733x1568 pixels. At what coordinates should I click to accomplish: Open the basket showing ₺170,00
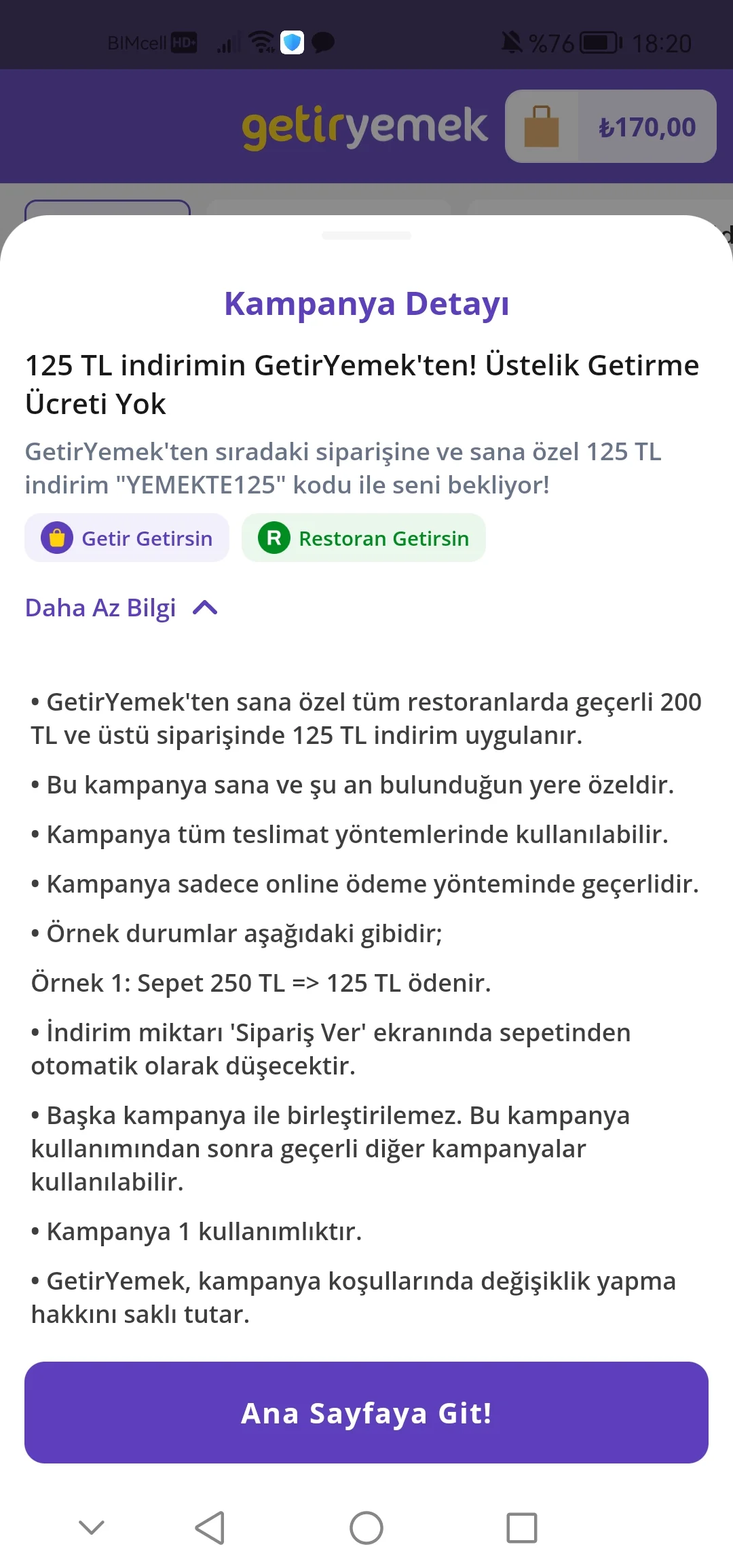[610, 127]
